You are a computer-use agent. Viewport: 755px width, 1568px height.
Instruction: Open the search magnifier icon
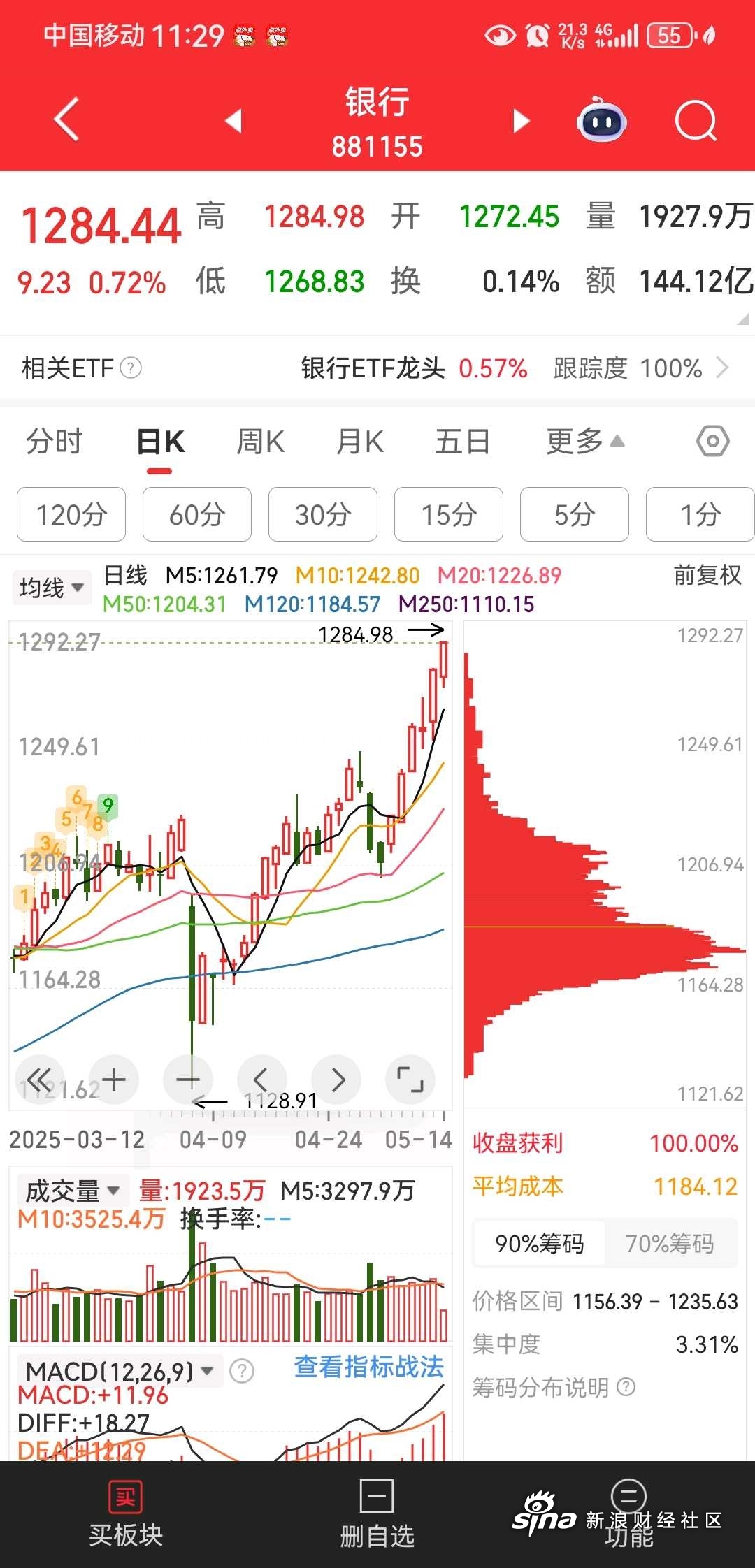click(696, 121)
